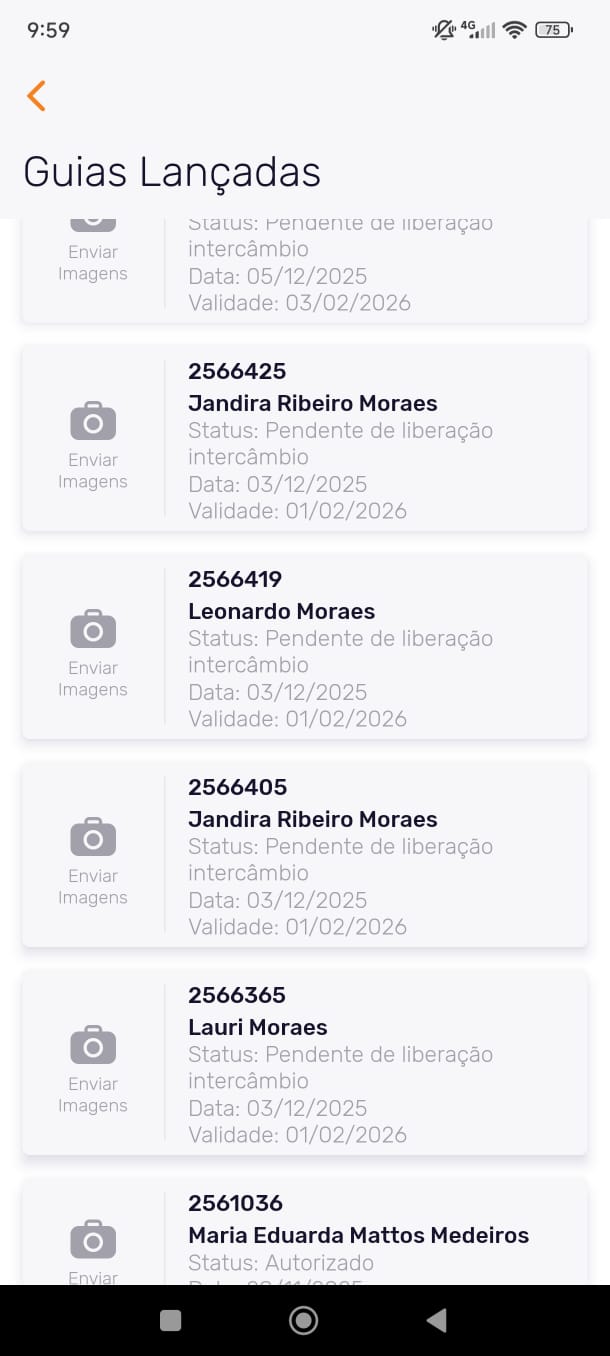View Lauri Moraes guide card details
The width and height of the screenshot is (610, 1356).
coord(375,1064)
